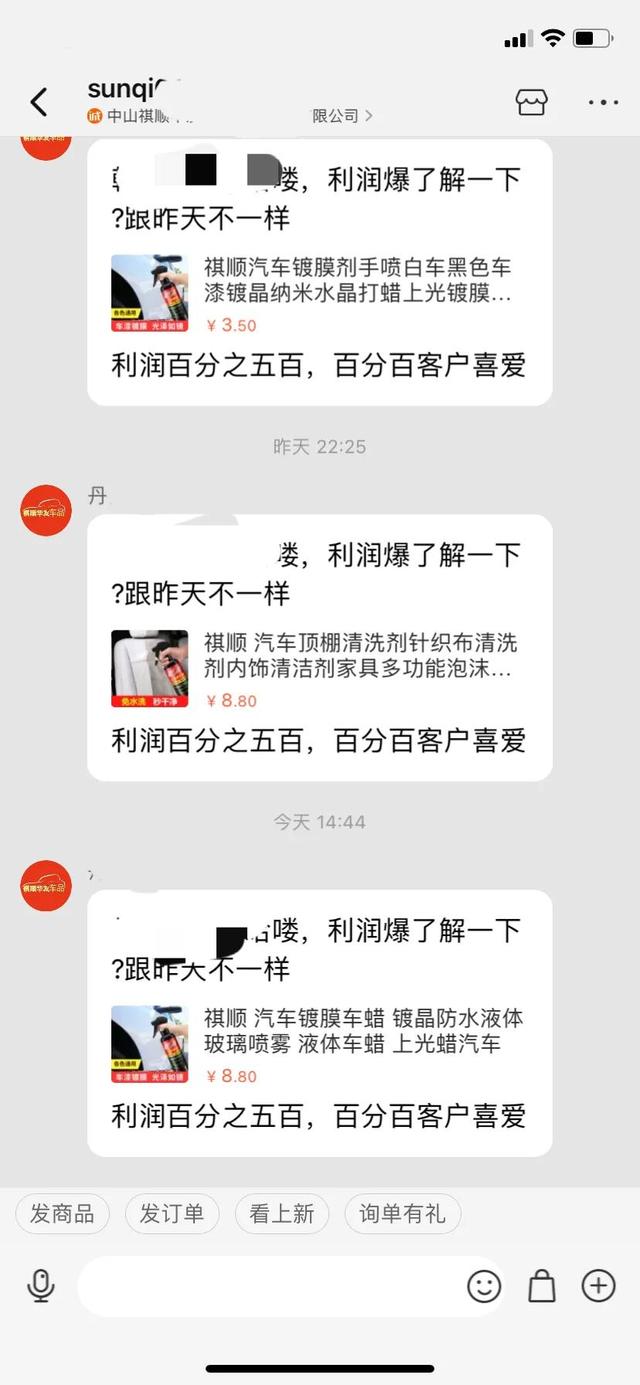Open the shopping bag icon
The height and width of the screenshot is (1385, 640).
tap(541, 1286)
